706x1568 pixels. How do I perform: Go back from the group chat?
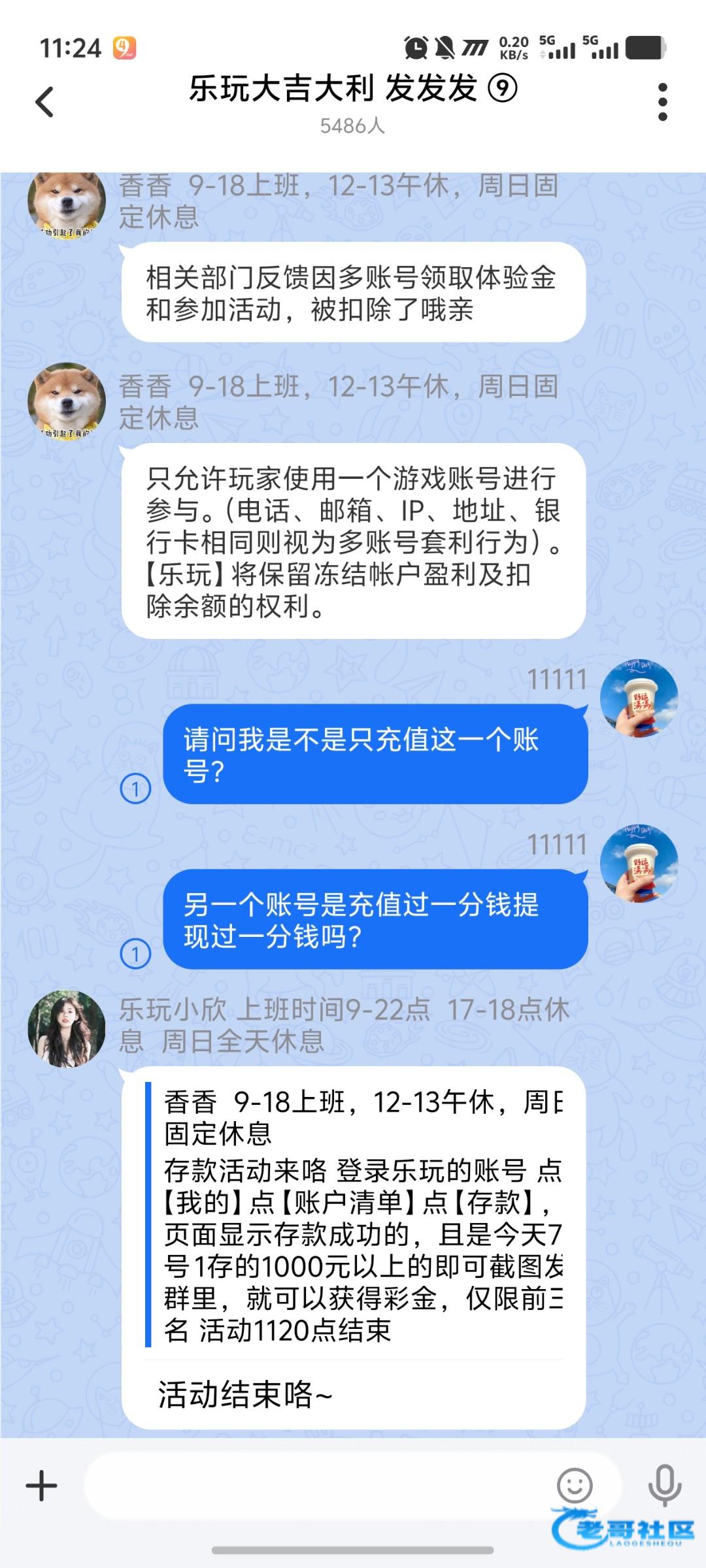coord(44,102)
